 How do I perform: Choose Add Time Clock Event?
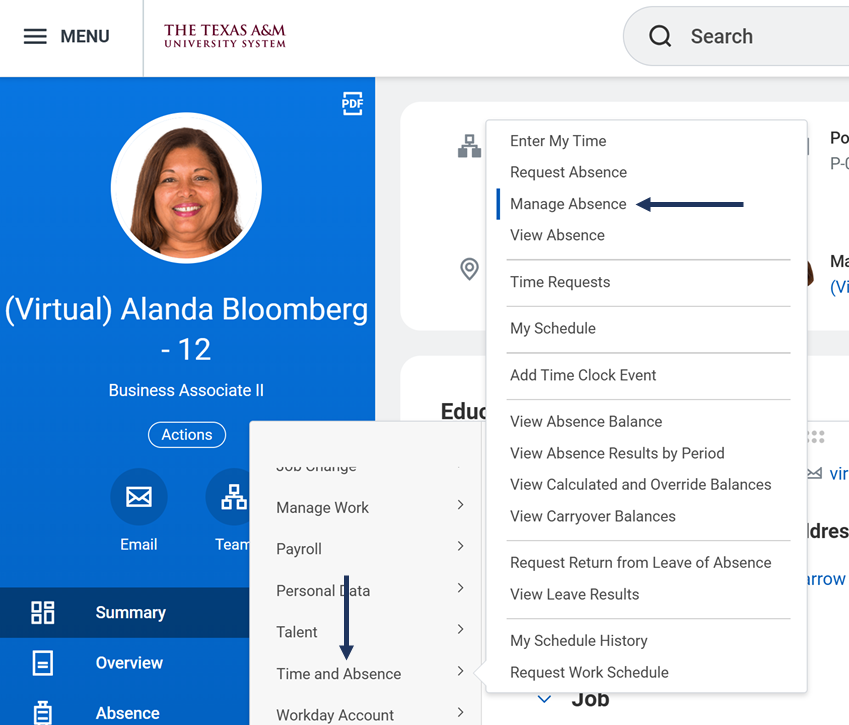tap(583, 375)
